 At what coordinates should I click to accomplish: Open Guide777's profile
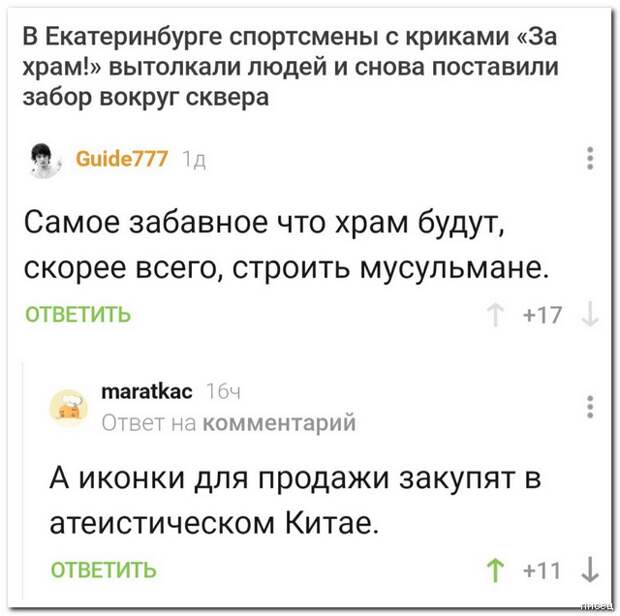click(x=122, y=157)
